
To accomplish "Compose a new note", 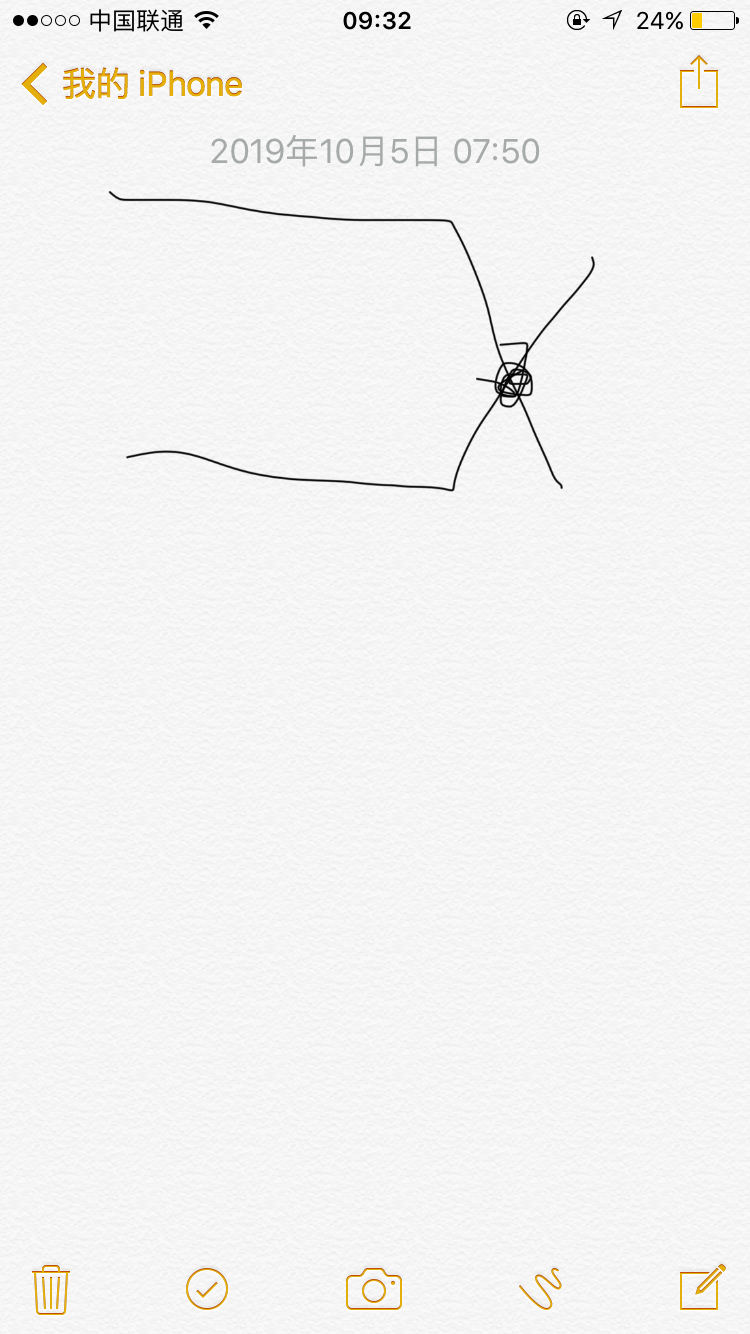I will pos(702,1288).
